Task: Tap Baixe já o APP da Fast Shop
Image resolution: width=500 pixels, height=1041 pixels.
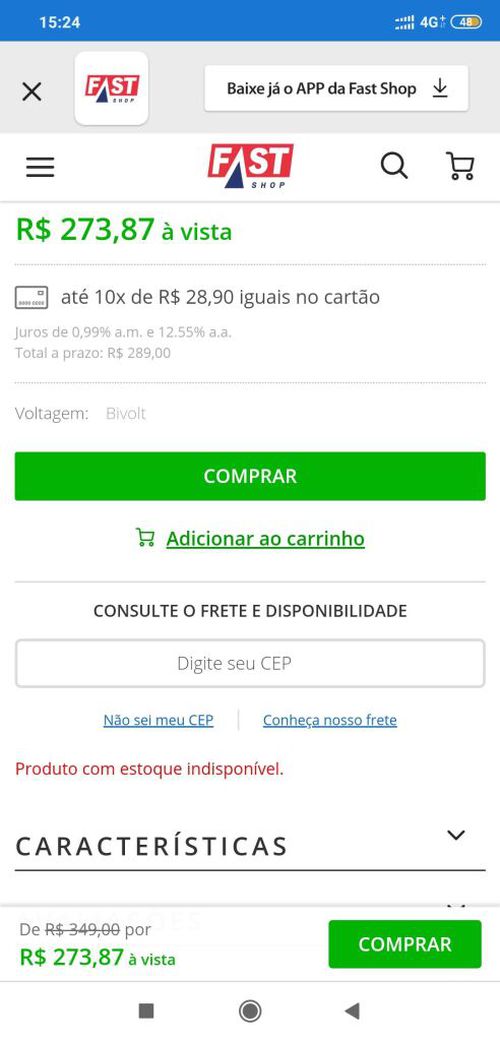Action: pos(336,88)
